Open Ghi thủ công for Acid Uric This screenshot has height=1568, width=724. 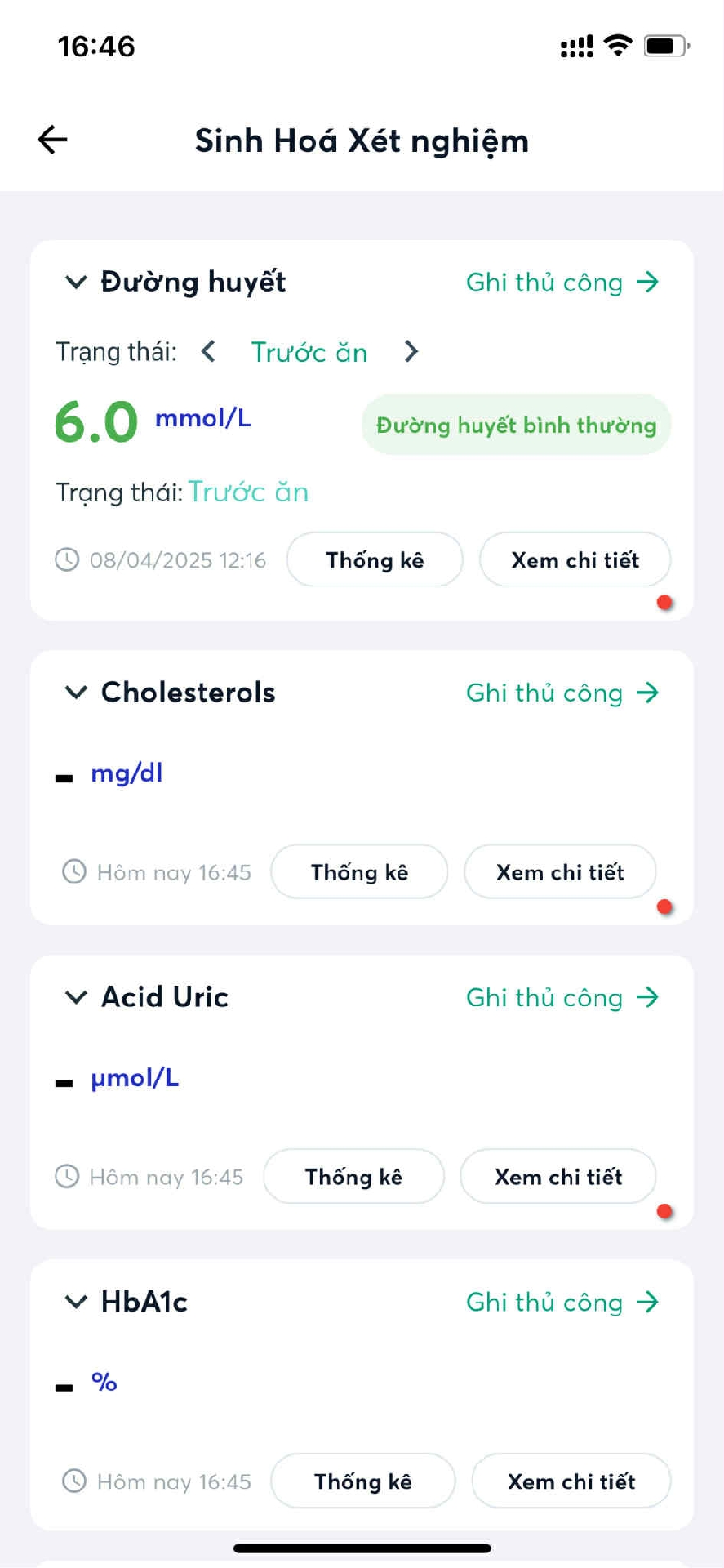tap(562, 997)
